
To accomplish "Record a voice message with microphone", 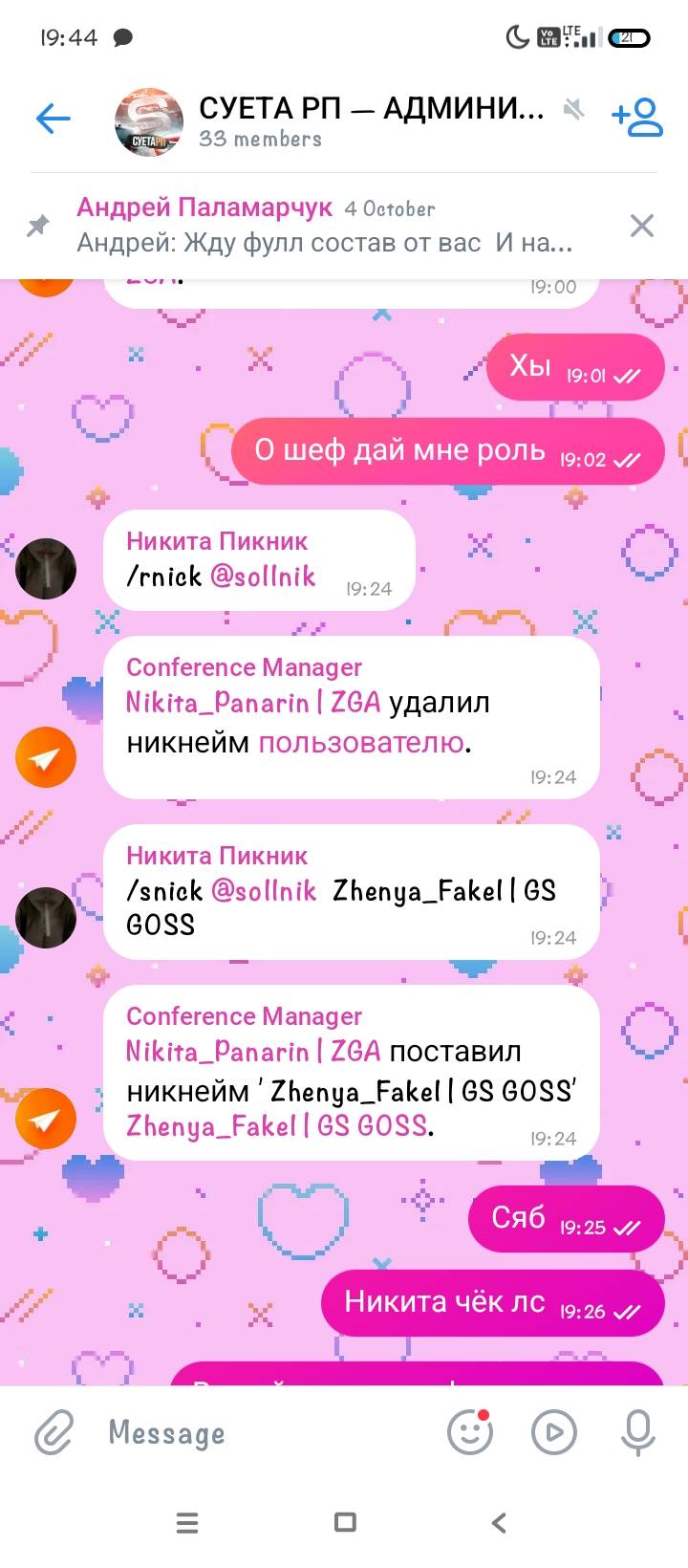I will (637, 1432).
